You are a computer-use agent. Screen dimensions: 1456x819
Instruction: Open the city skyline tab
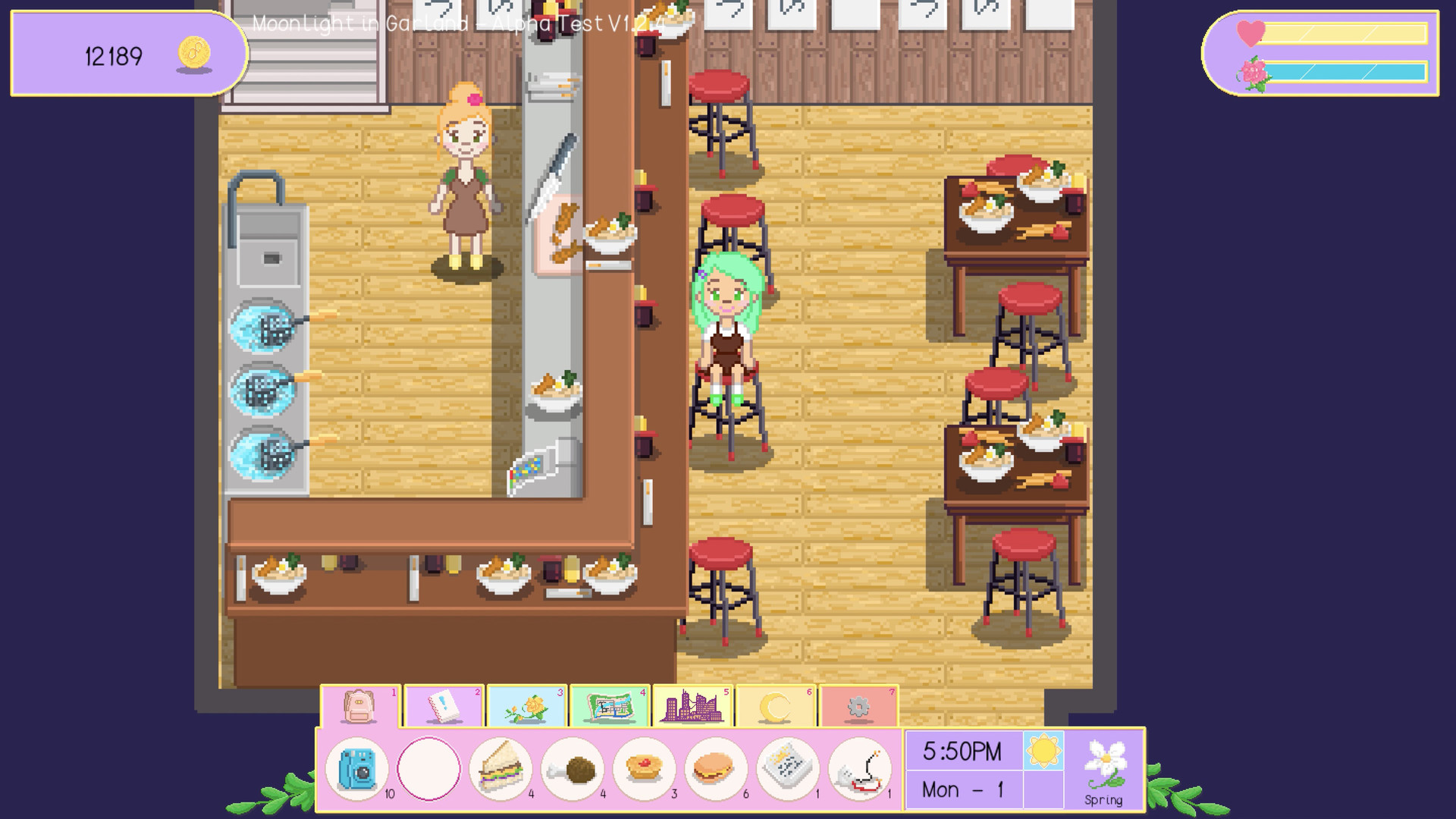[692, 707]
